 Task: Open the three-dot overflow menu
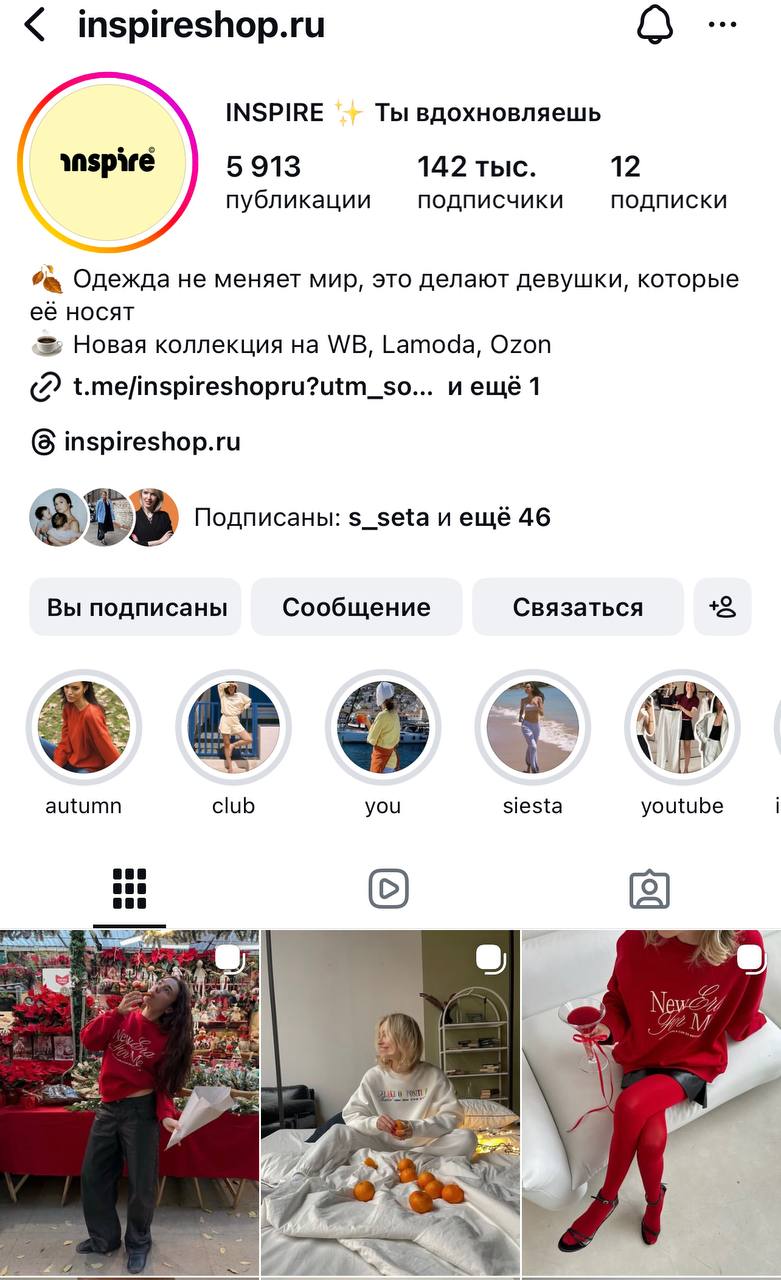coord(722,25)
